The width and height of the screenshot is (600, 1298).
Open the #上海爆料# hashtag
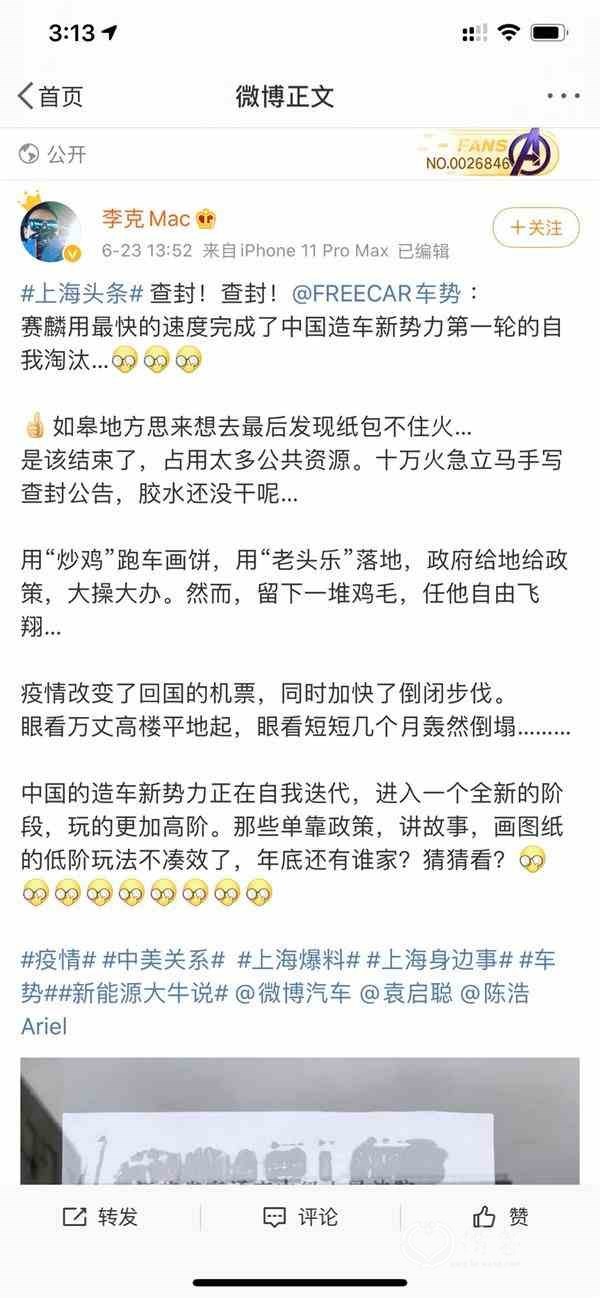click(298, 960)
